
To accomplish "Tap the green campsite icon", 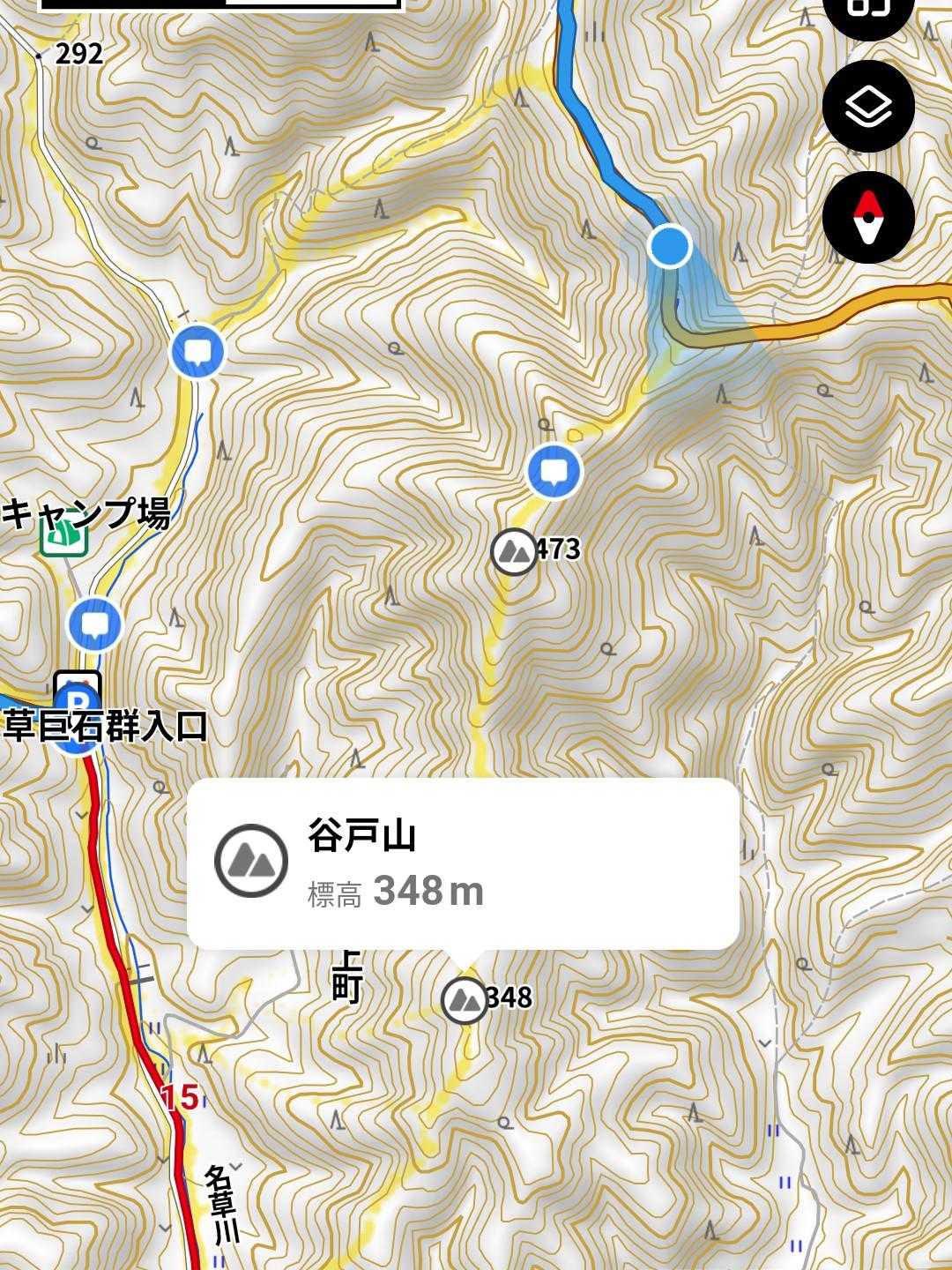I will (x=63, y=537).
